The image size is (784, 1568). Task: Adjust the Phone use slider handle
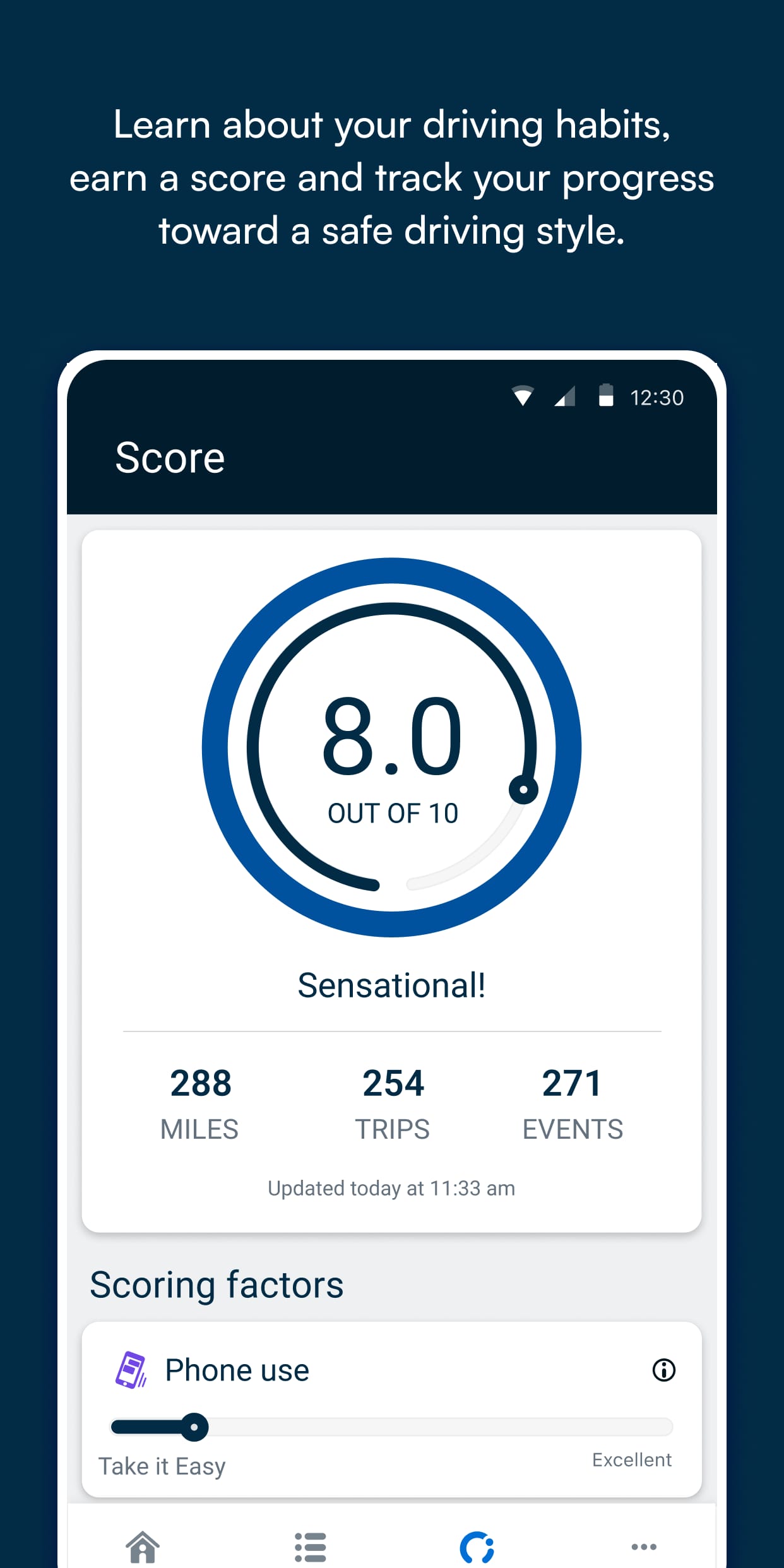196,1428
